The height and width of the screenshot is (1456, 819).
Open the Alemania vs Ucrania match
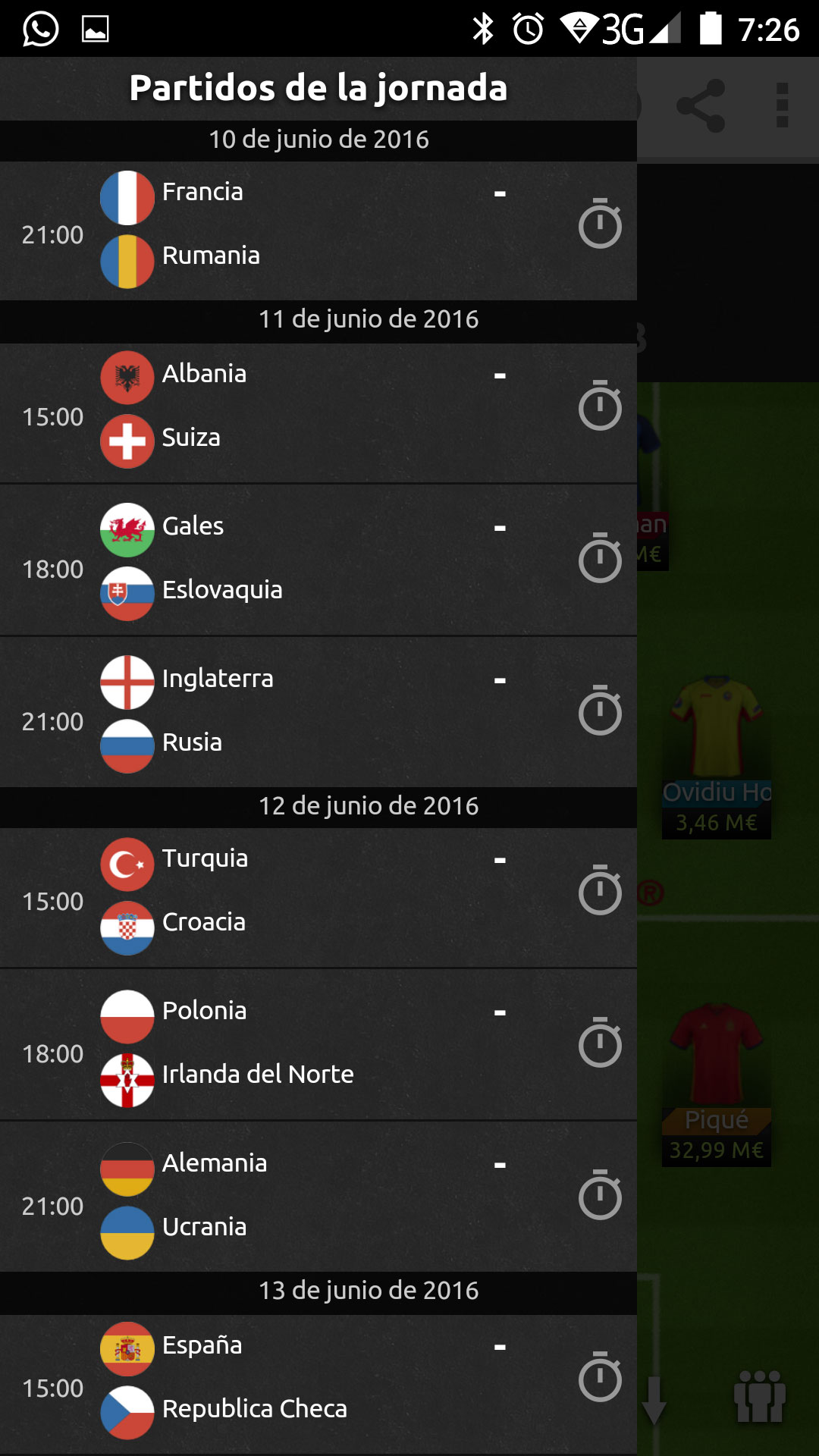pyautogui.click(x=318, y=1197)
